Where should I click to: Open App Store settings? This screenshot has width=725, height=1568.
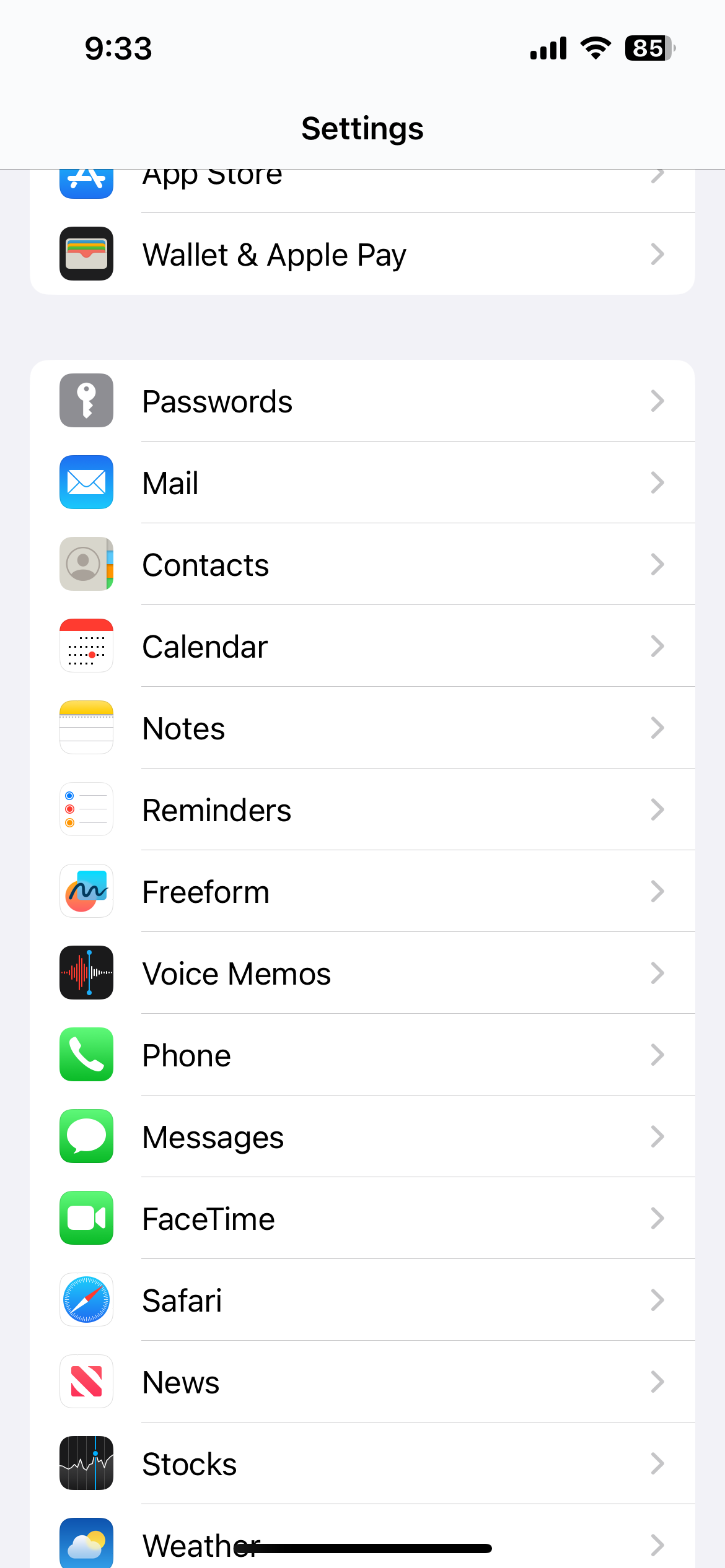362,176
